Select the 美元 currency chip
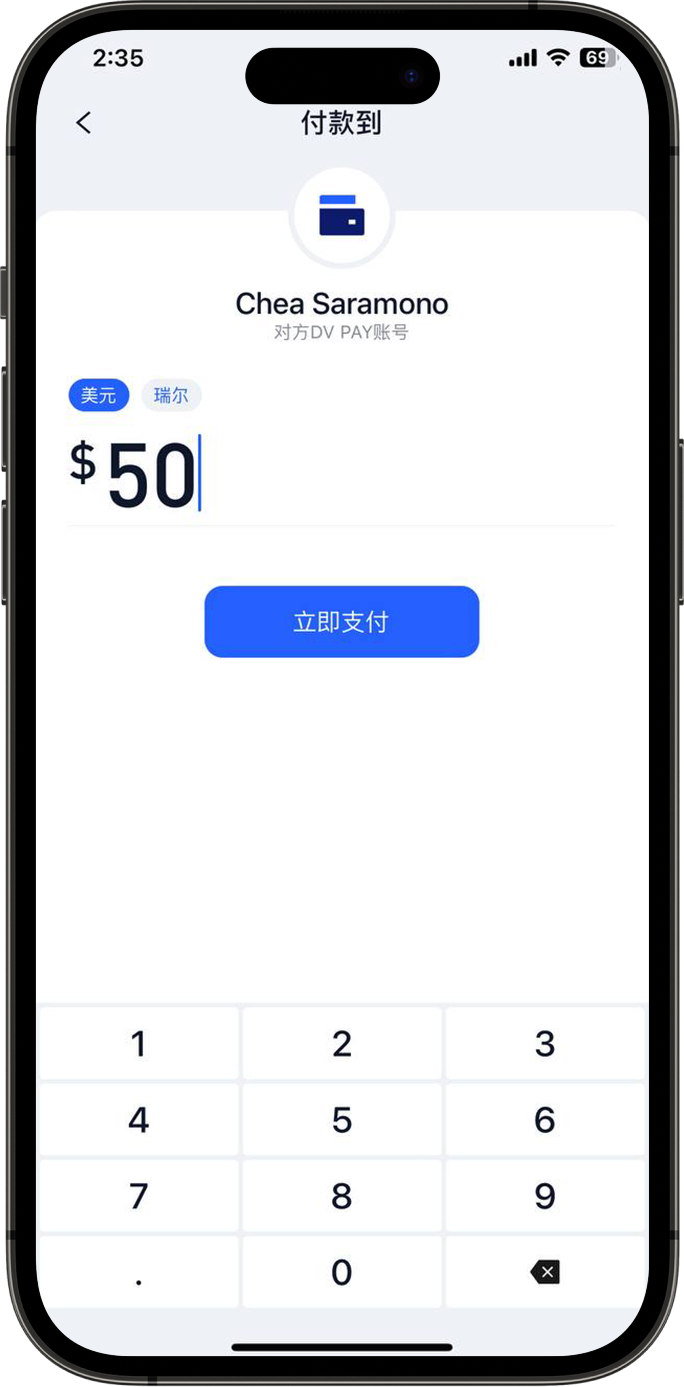The height and width of the screenshot is (1387, 684). click(x=98, y=395)
